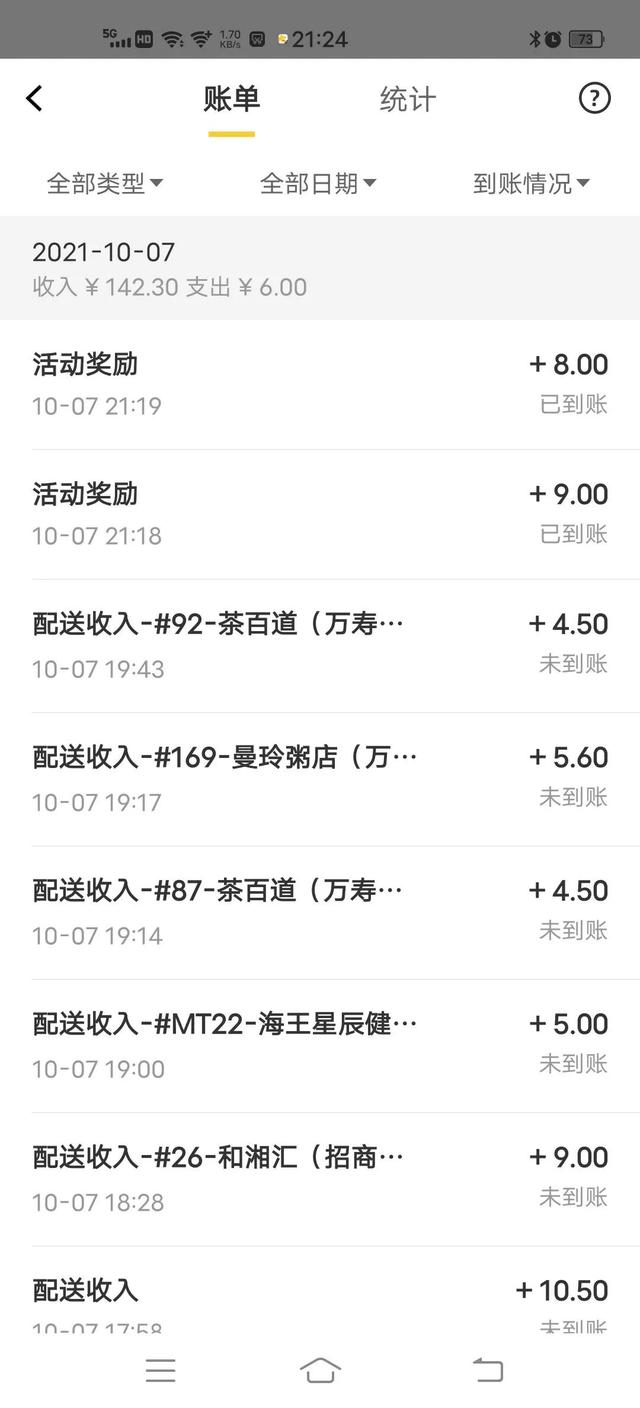Open the #MT22 海王星辰 delivery income entry
The height and width of the screenshot is (1408, 640).
pyautogui.click(x=320, y=1046)
